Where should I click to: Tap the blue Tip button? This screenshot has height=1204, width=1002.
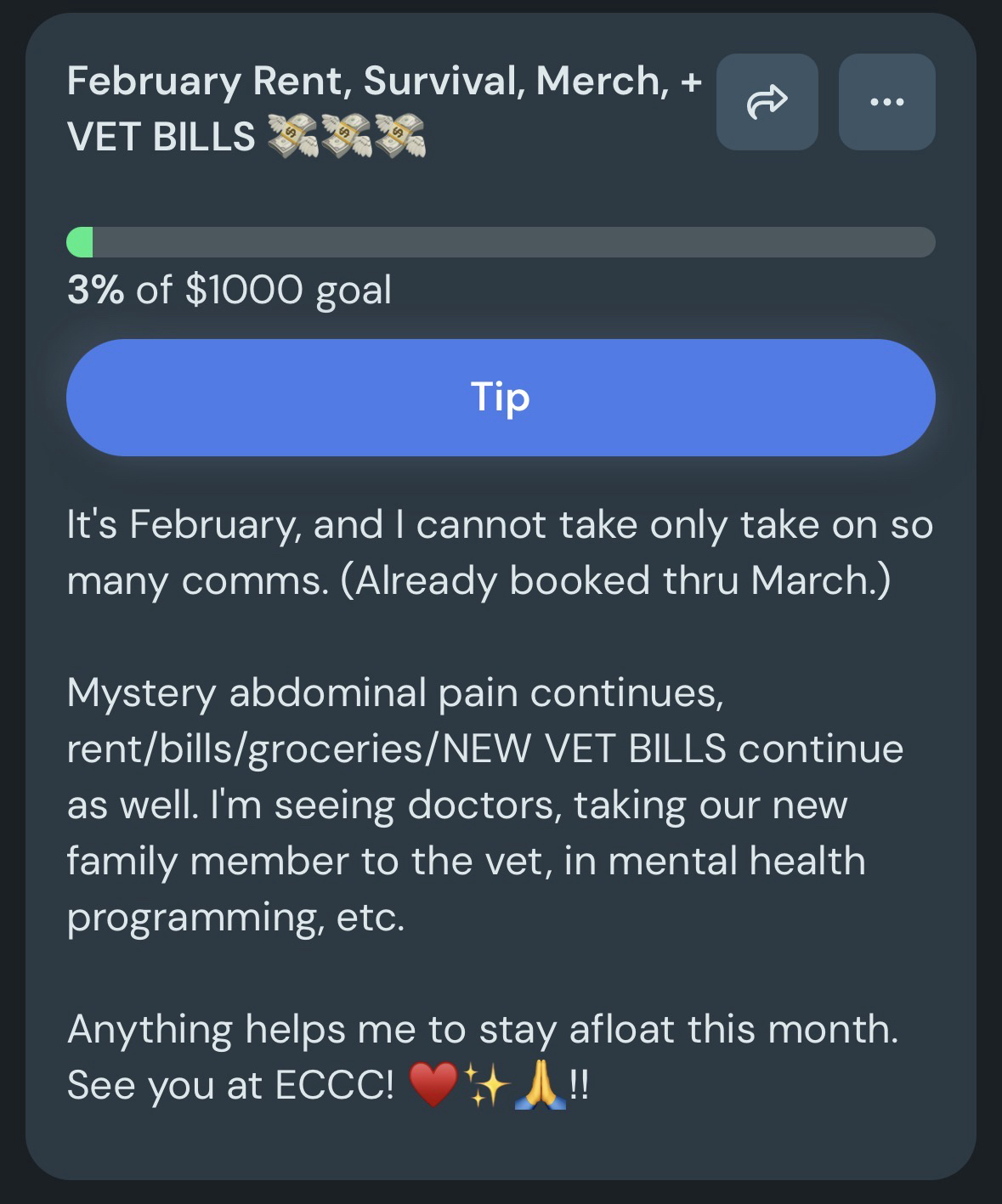point(501,397)
